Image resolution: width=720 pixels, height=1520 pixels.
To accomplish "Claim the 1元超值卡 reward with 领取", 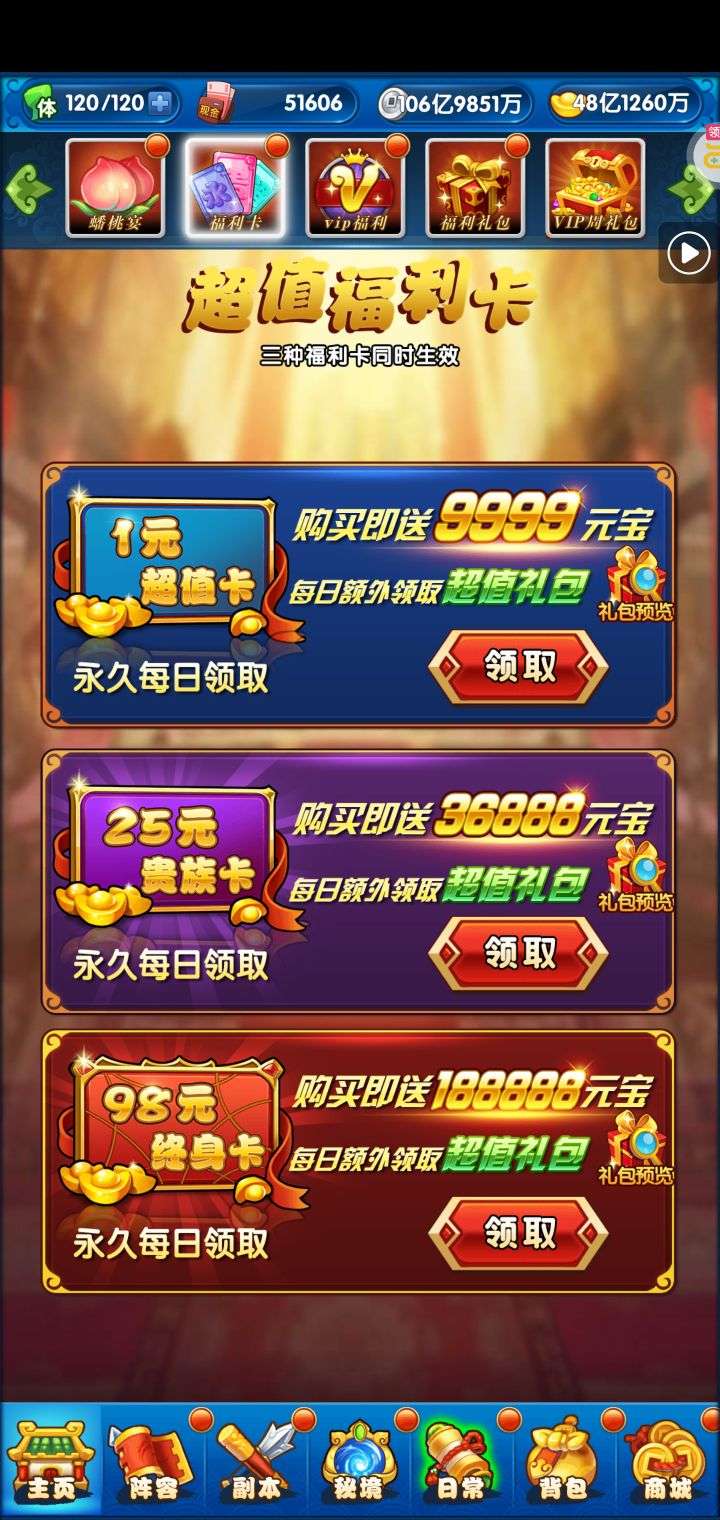I will pyautogui.click(x=519, y=667).
